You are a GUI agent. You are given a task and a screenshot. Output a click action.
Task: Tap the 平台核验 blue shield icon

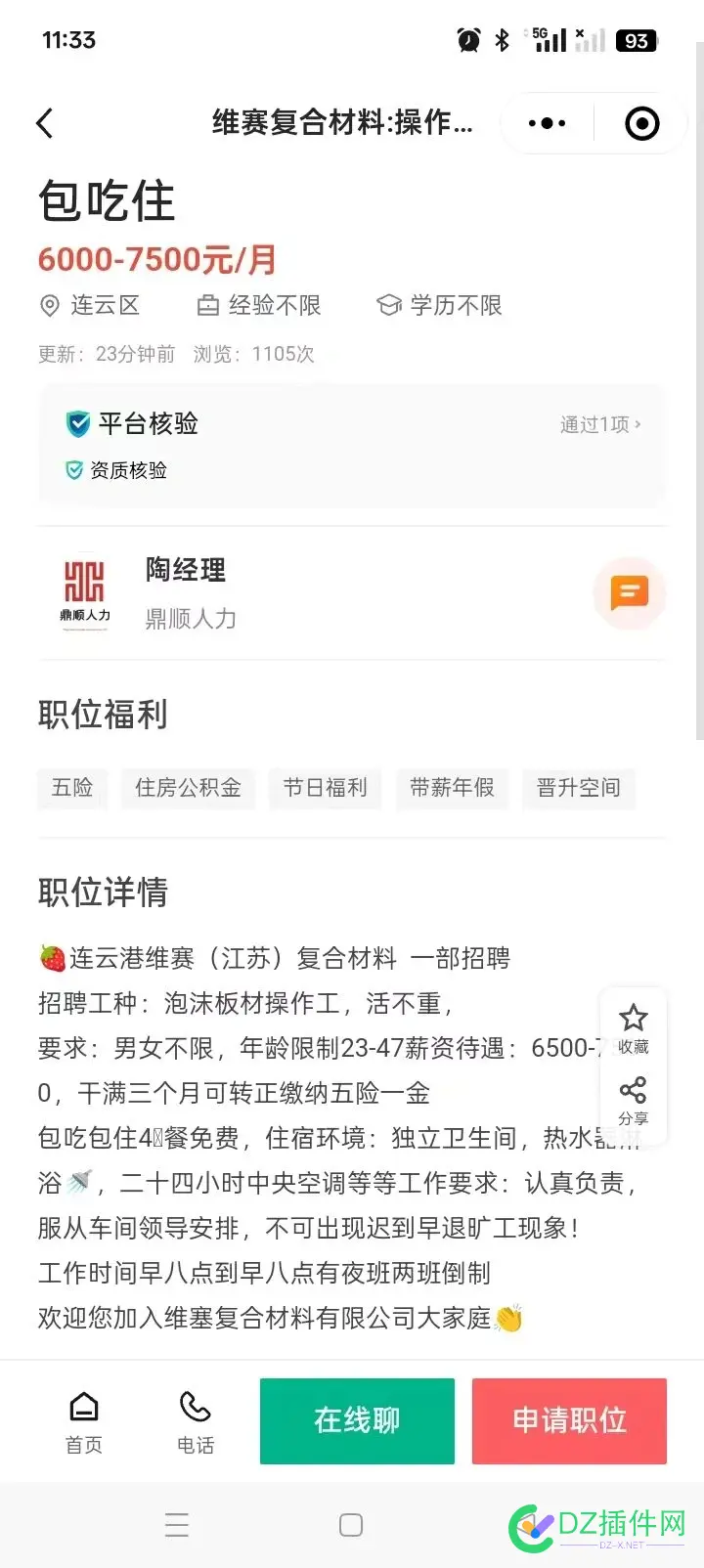(x=75, y=423)
